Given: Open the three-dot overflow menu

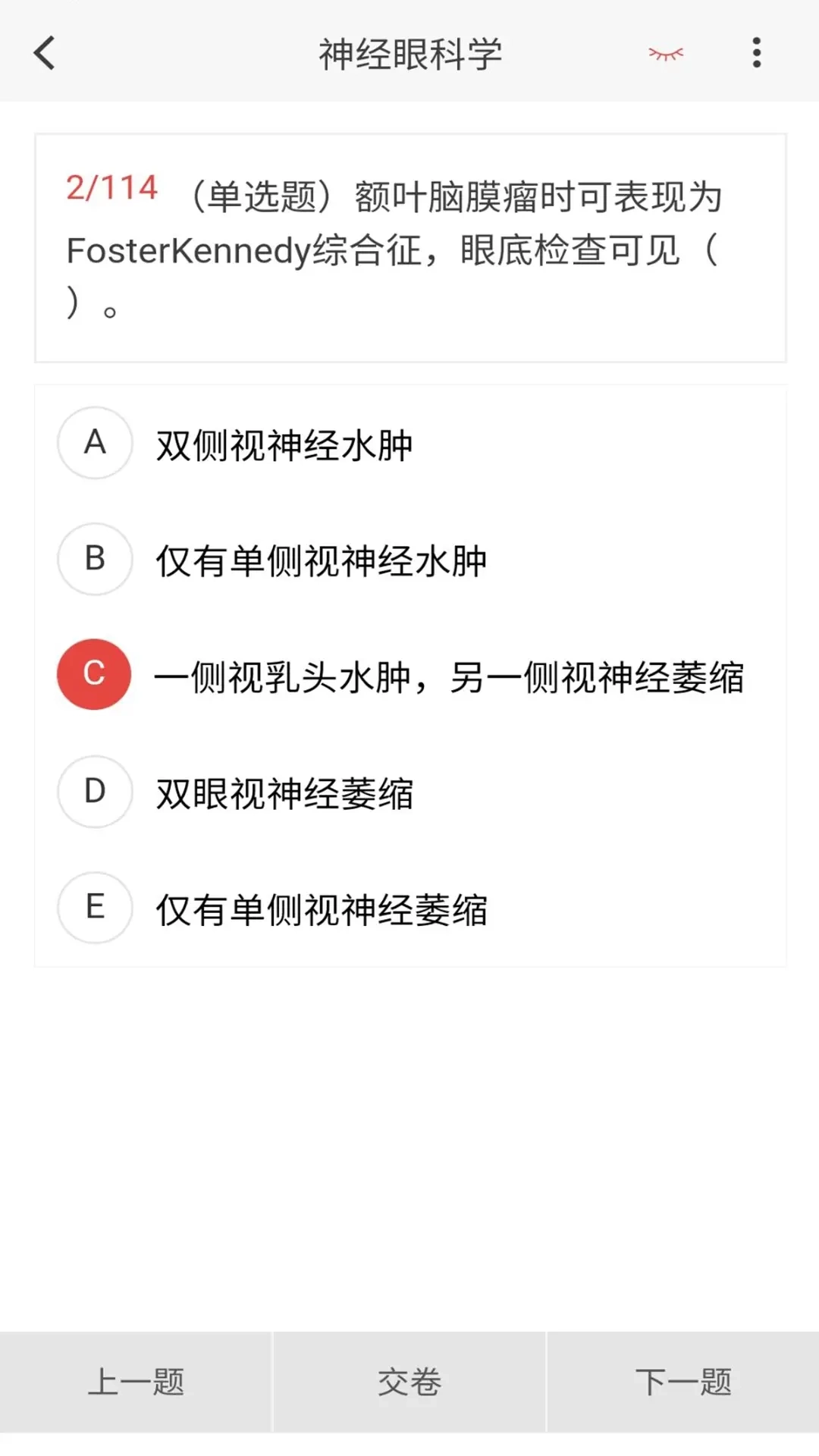Looking at the screenshot, I should click(x=757, y=53).
